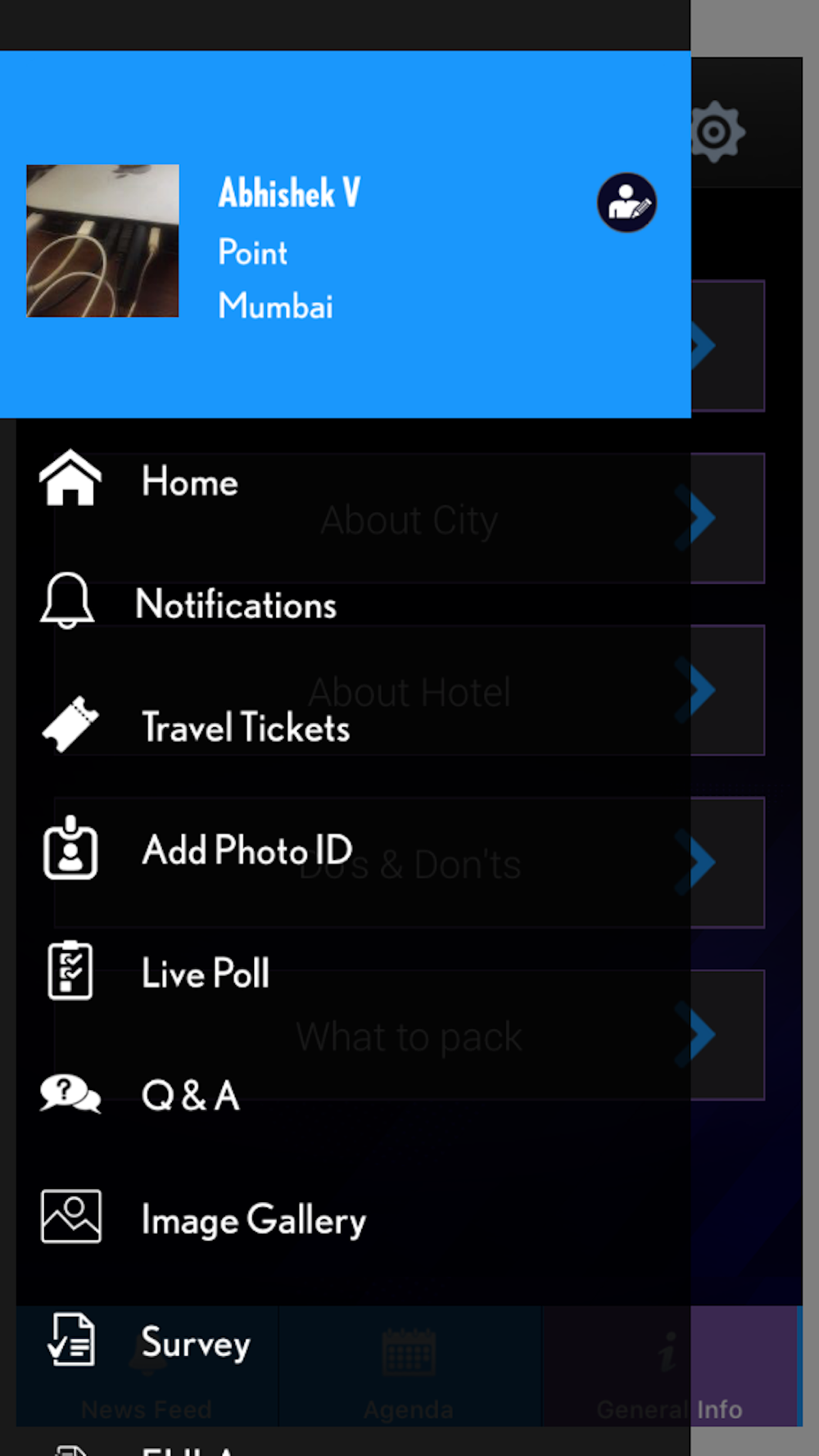Open the Home menu item

345,481
